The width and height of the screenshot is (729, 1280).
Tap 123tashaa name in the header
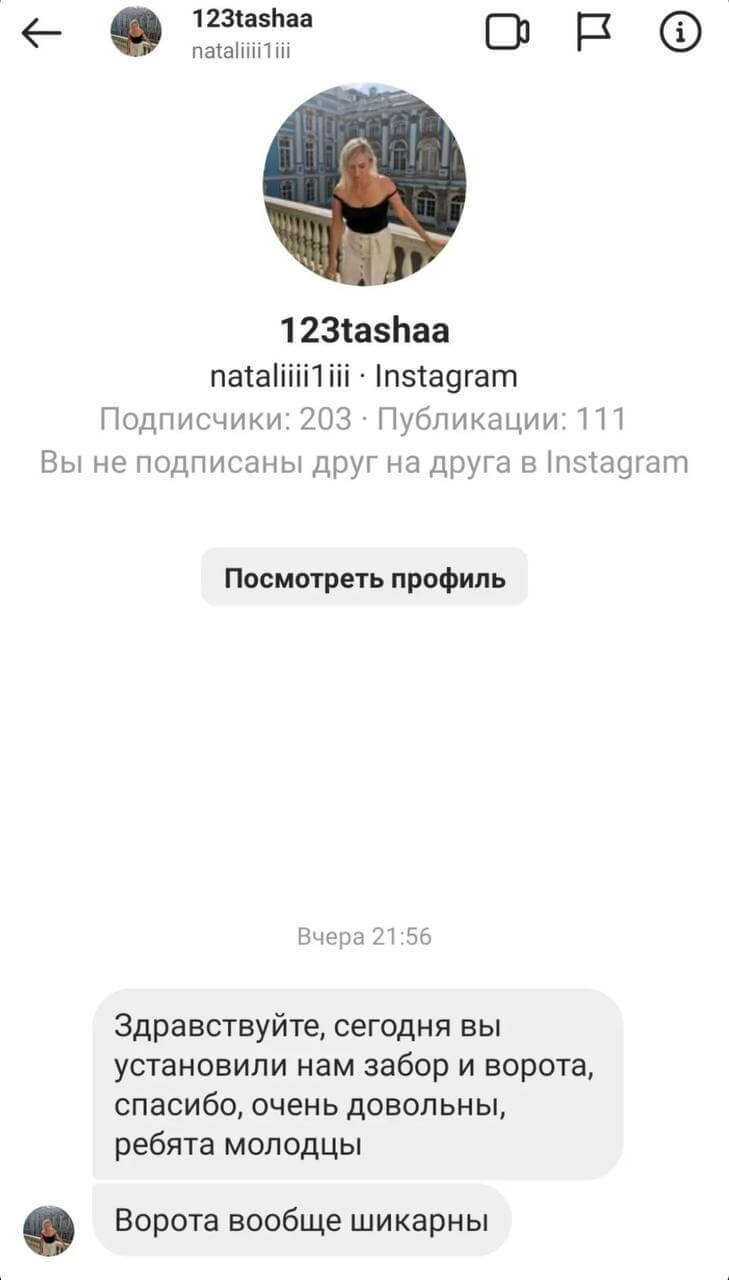[x=251, y=19]
